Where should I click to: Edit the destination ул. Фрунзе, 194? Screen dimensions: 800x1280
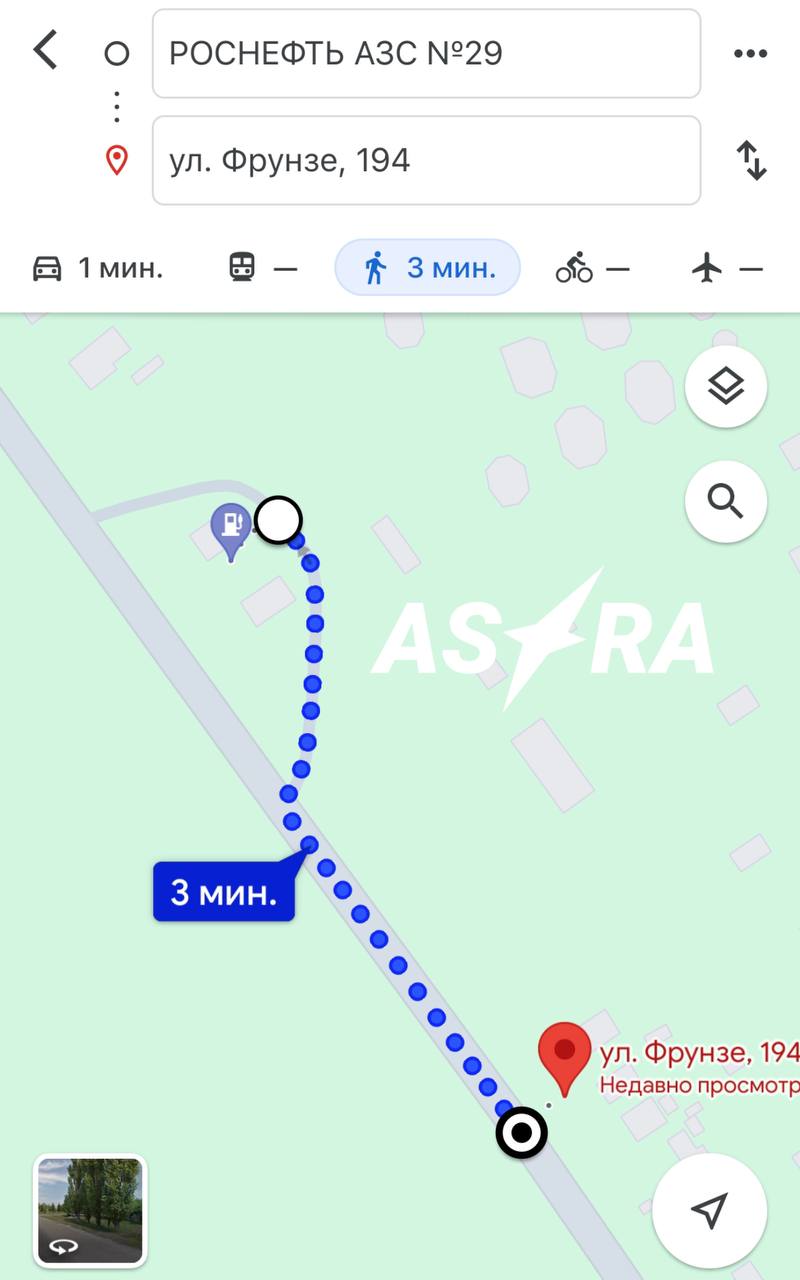[x=426, y=160]
